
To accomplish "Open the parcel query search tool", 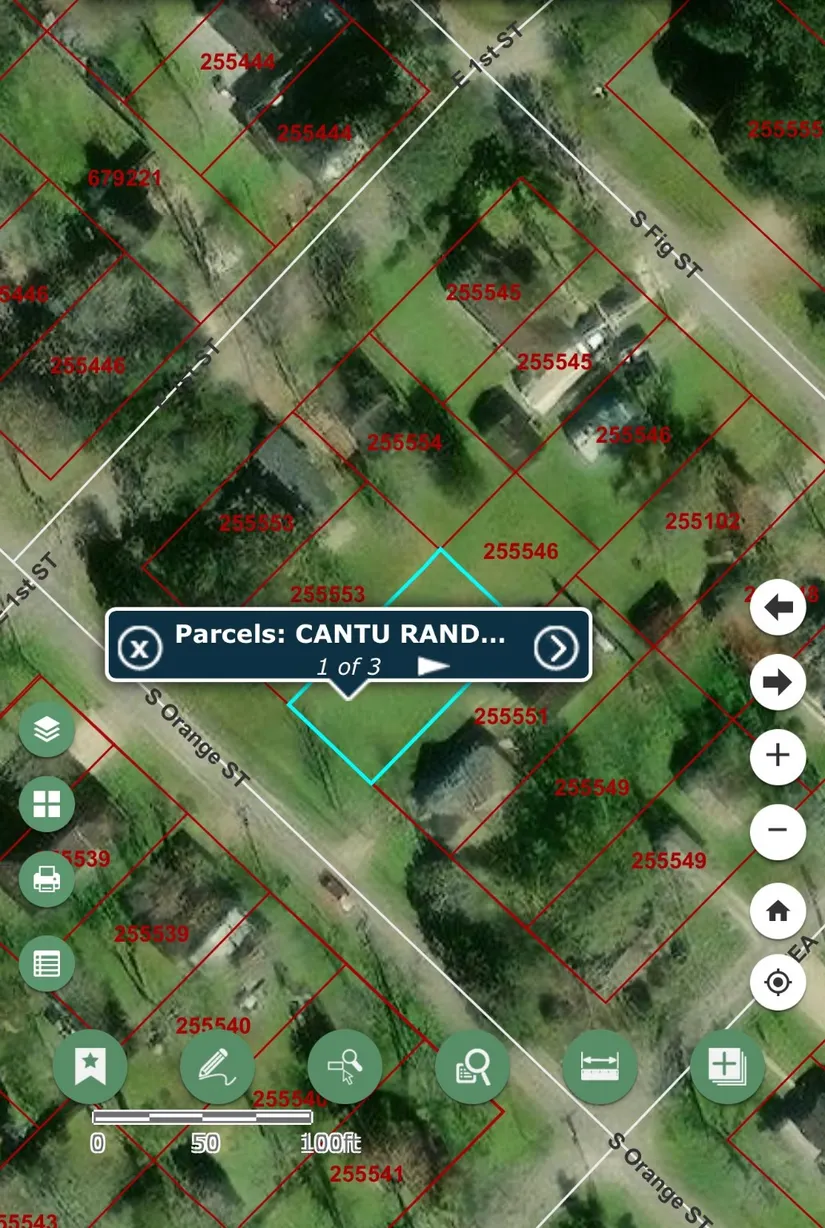I will [x=472, y=1066].
